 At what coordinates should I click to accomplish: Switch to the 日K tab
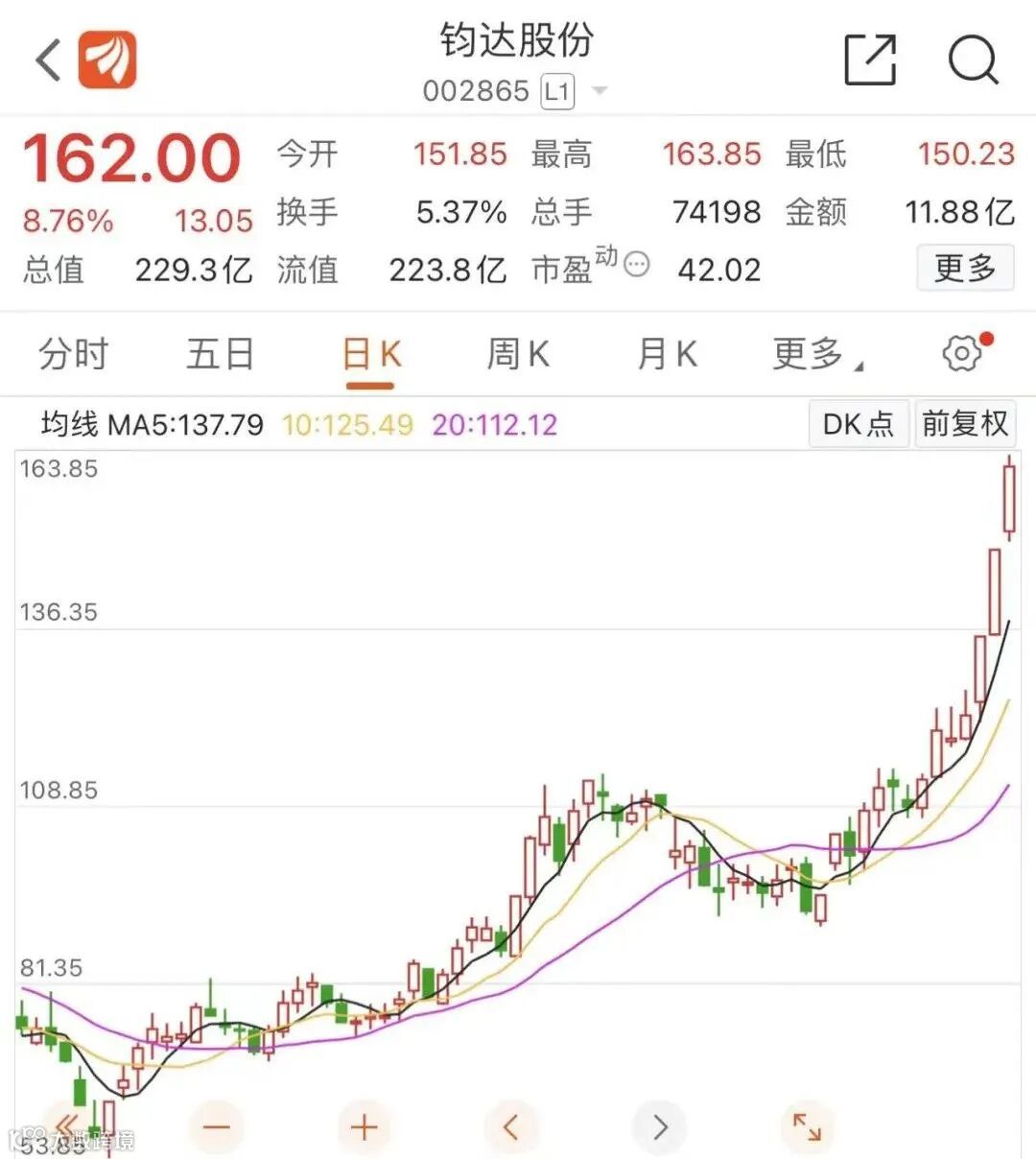(x=370, y=355)
